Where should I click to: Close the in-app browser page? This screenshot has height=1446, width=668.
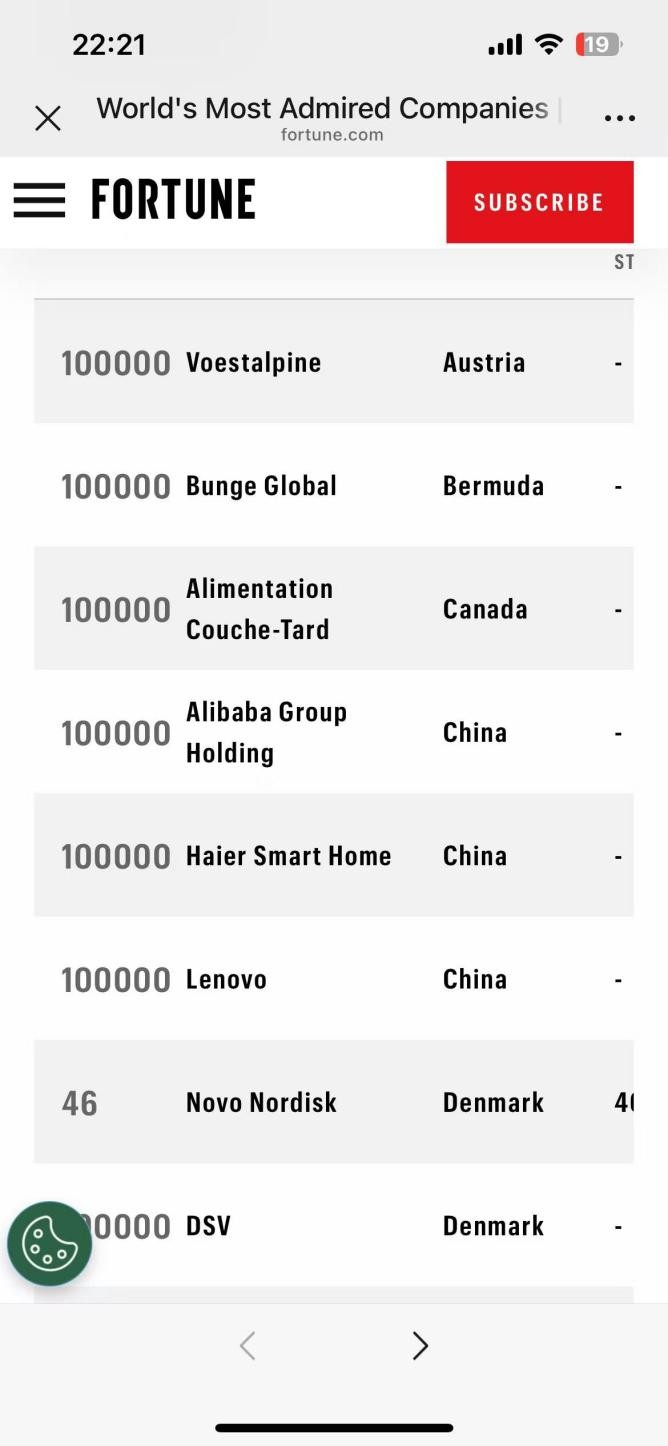click(47, 119)
